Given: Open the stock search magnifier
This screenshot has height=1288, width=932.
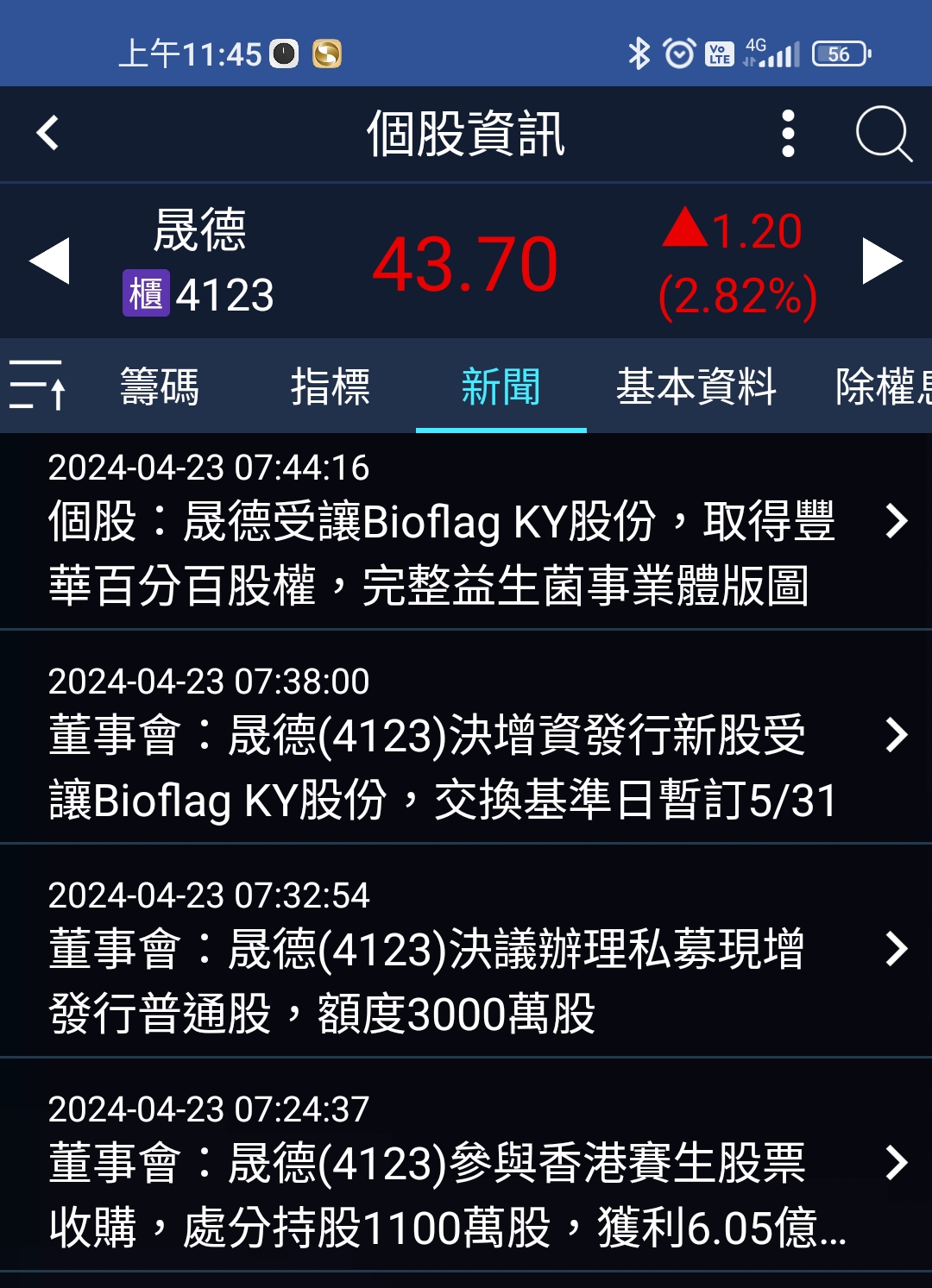Looking at the screenshot, I should tap(883, 134).
